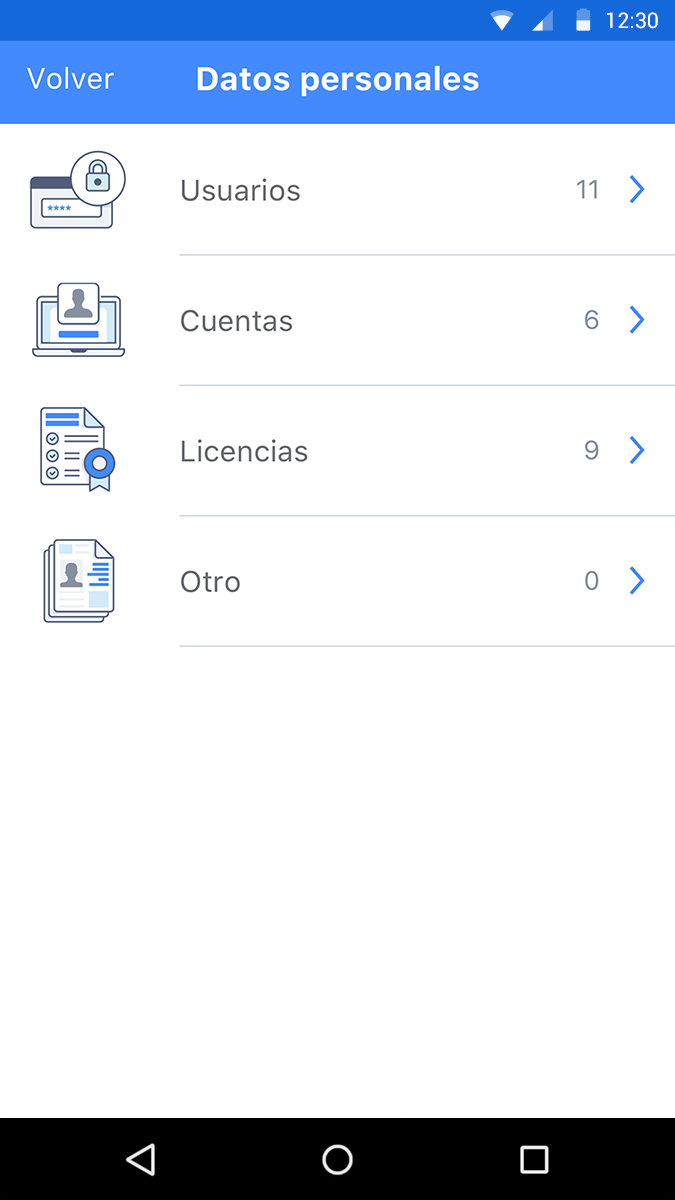Open the Cuentas row
675x1200 pixels.
pos(337,320)
